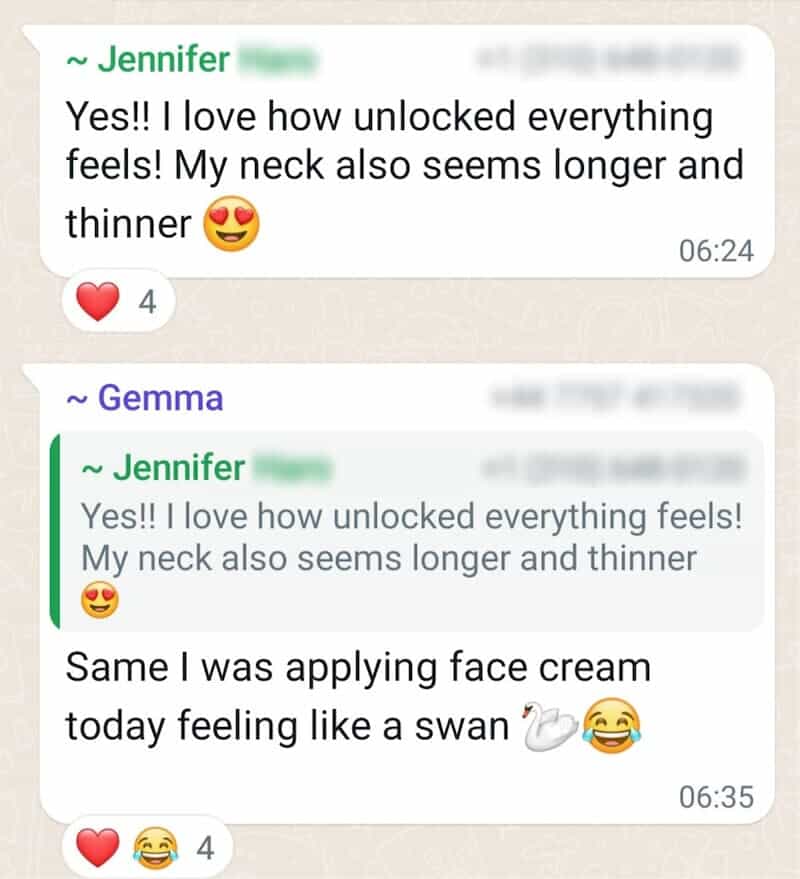Open Gemma's contact from her message header
The height and width of the screenshot is (879, 800).
click(160, 398)
